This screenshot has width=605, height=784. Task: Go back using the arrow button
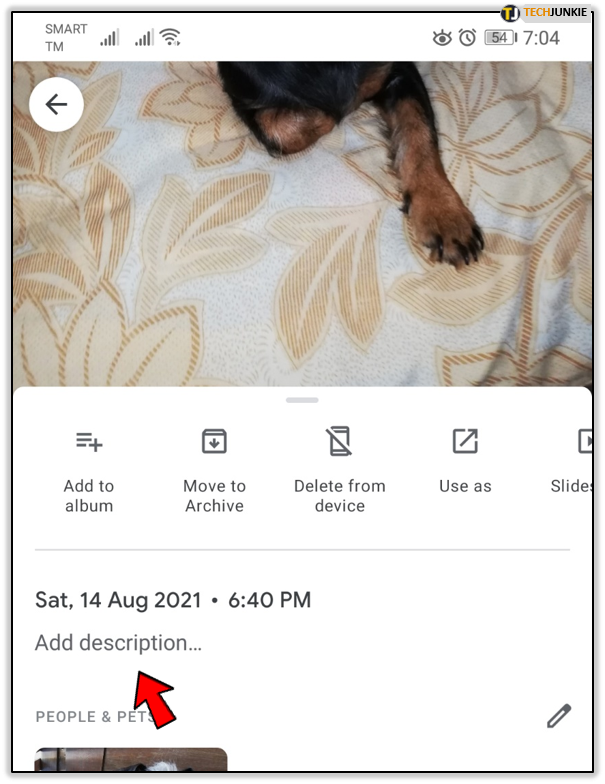pos(56,105)
